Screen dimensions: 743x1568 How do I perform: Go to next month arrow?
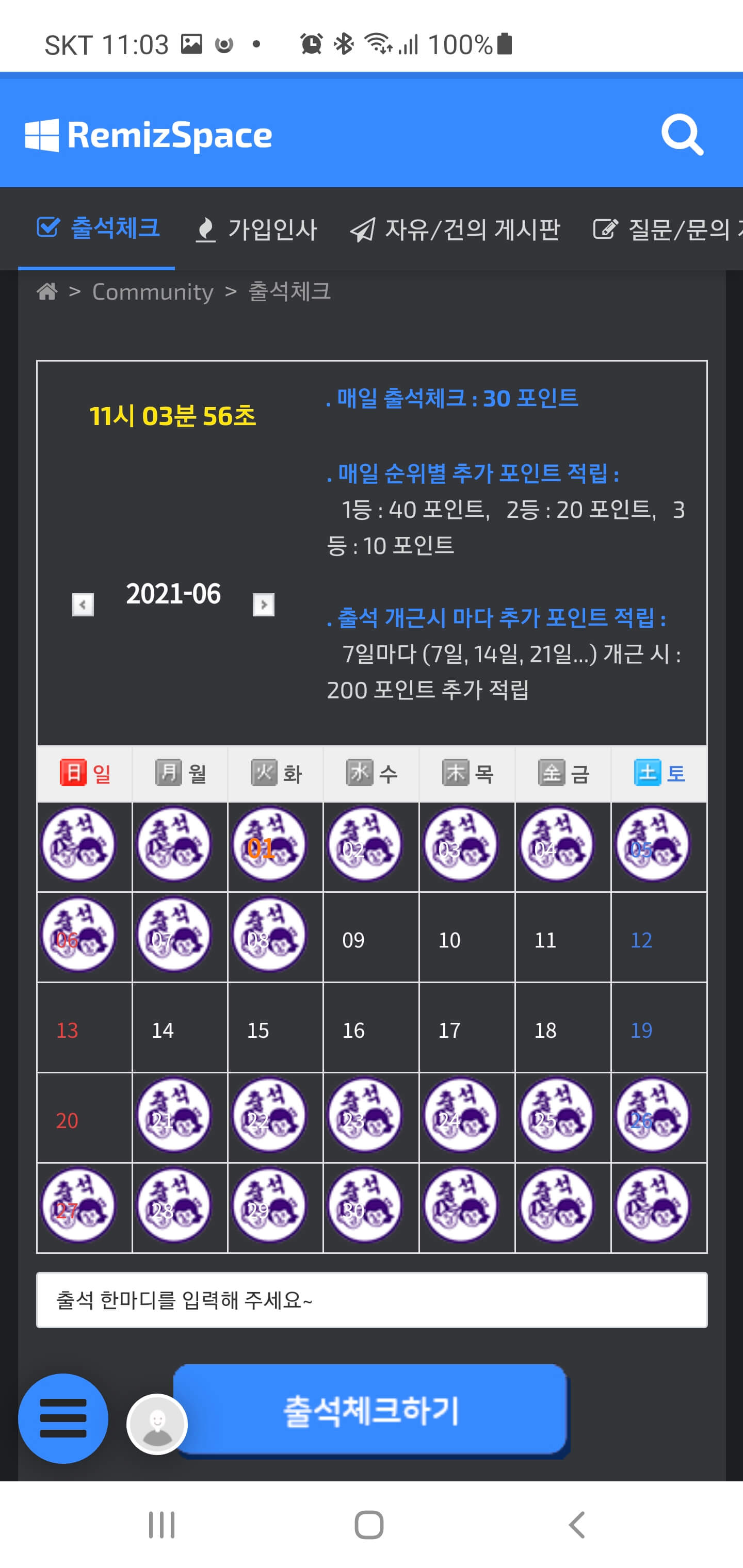[263, 605]
